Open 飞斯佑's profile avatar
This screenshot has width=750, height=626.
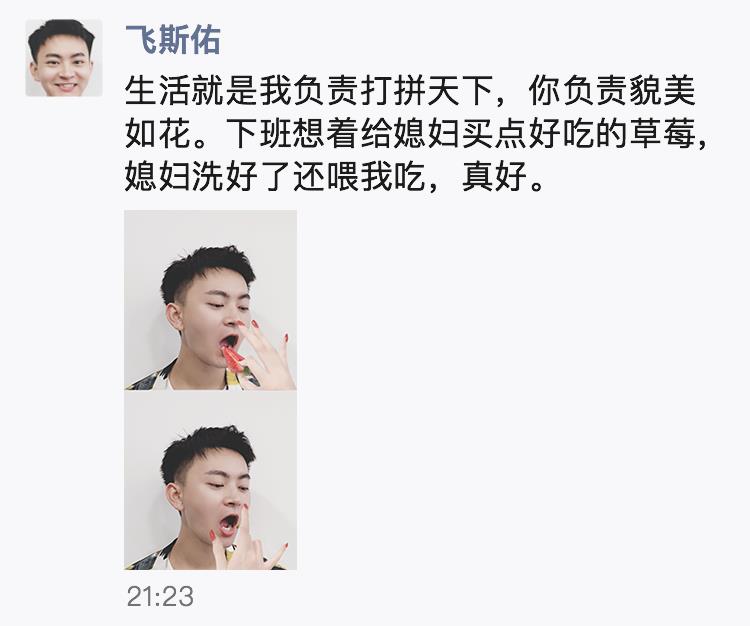64,58
